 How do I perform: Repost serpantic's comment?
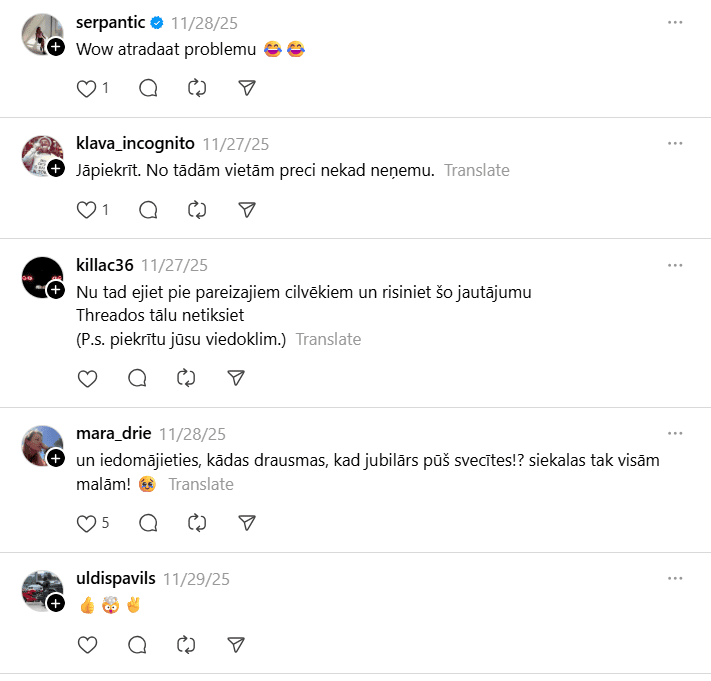[197, 88]
